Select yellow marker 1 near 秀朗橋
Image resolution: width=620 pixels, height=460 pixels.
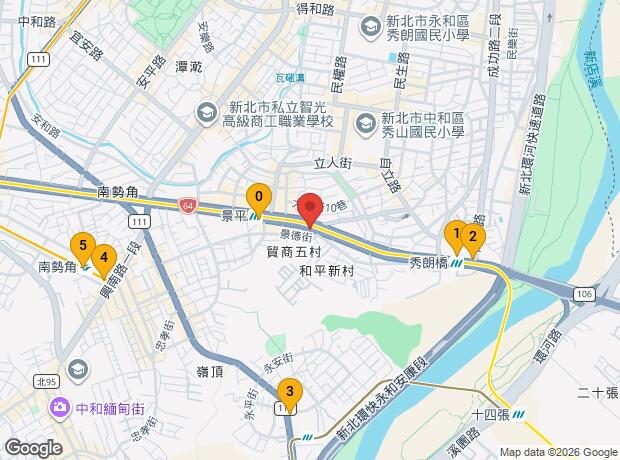point(456,237)
